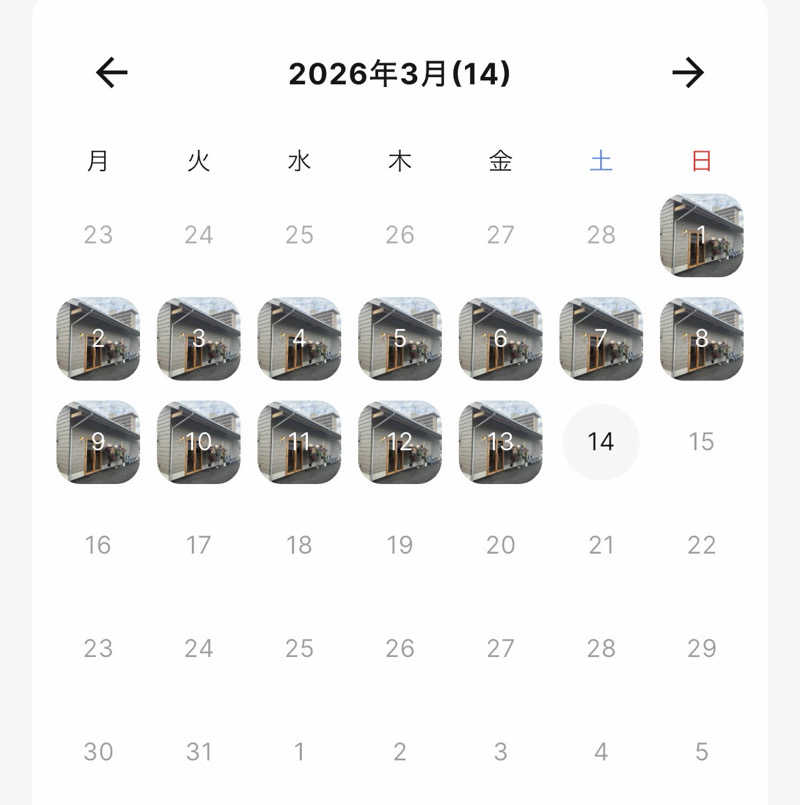Image resolution: width=800 pixels, height=805 pixels.
Task: Go to the next month with the right arrow
Action: pos(690,71)
